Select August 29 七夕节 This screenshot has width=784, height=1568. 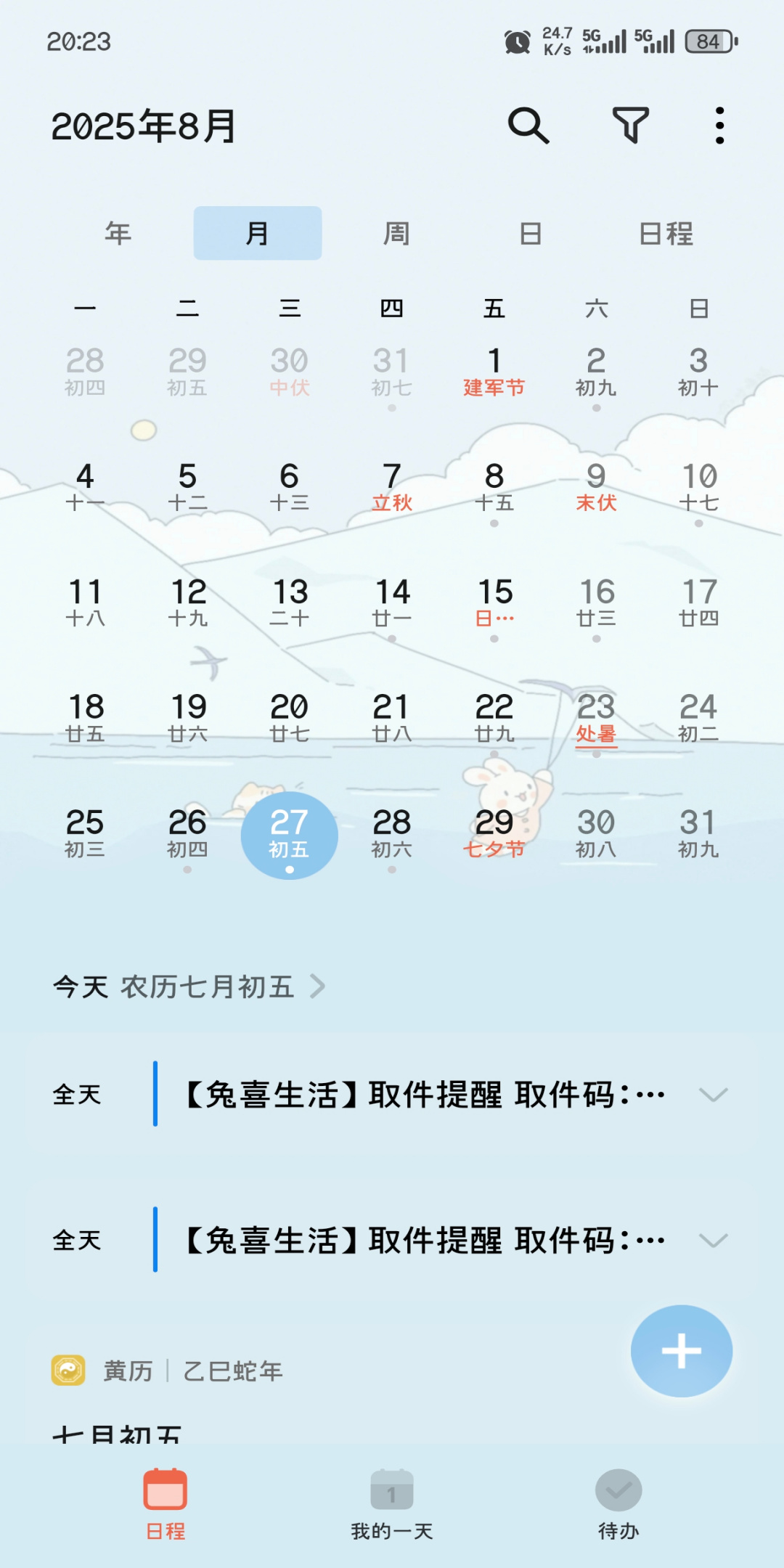494,833
